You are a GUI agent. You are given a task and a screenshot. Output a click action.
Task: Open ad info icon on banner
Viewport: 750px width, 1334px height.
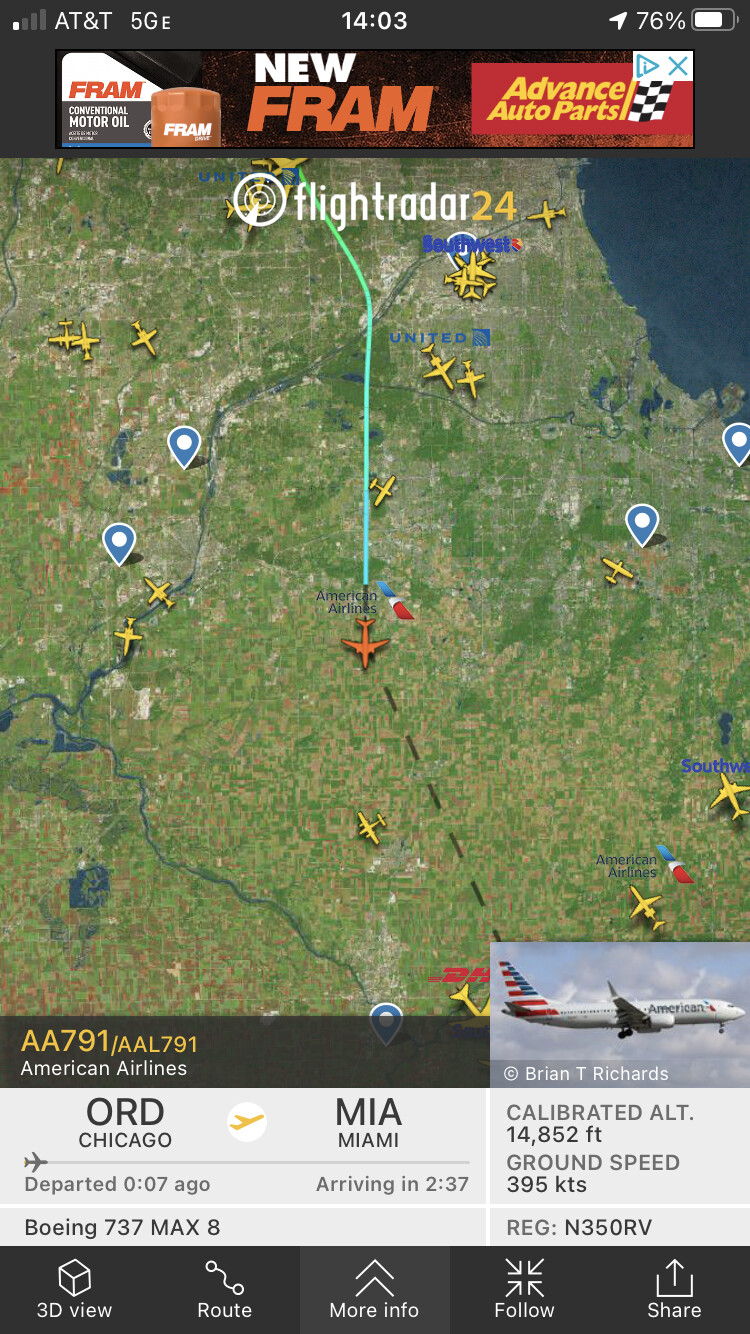649,67
